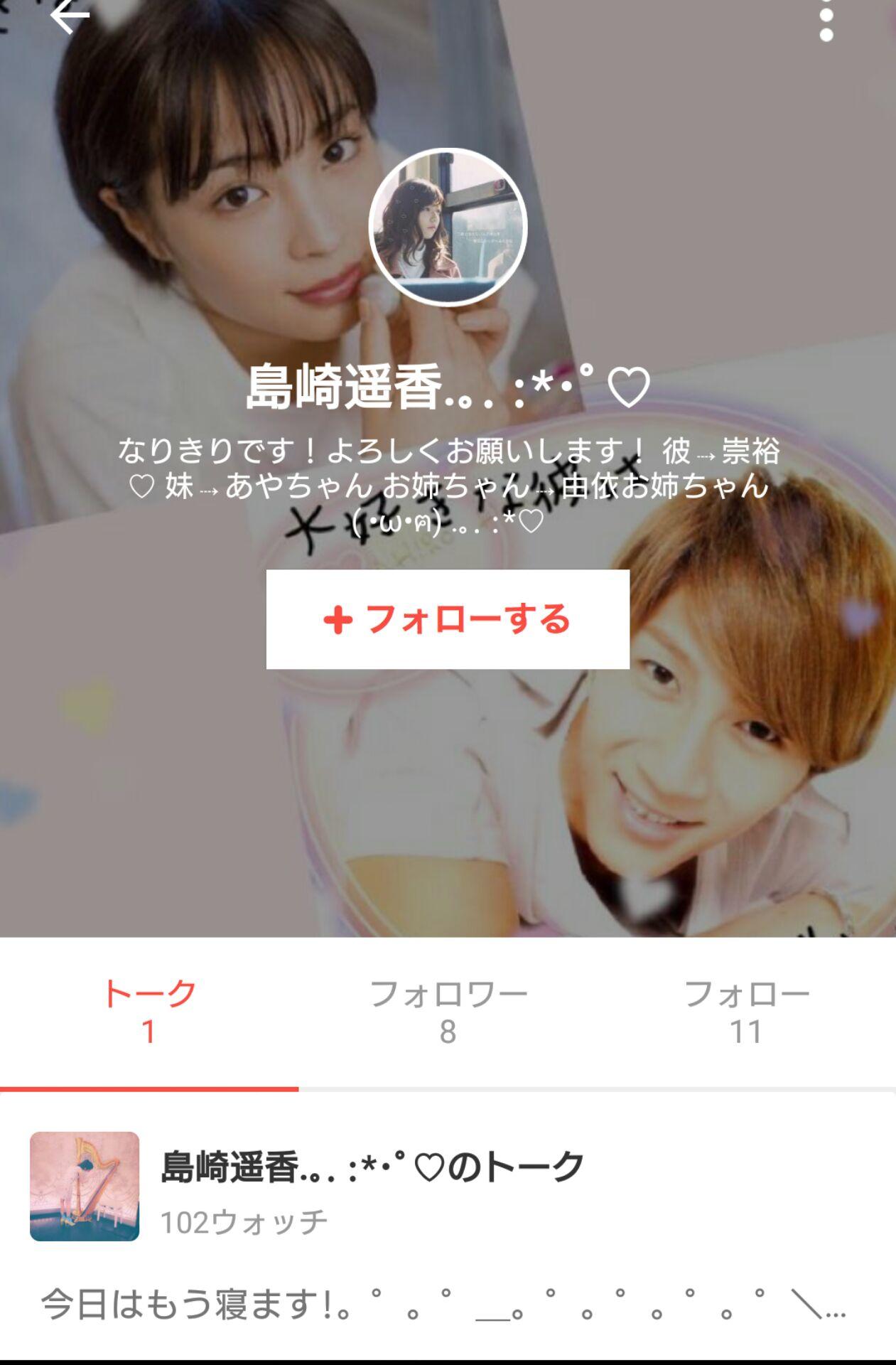
Task: View the フォロワー tab
Action: click(x=448, y=1011)
